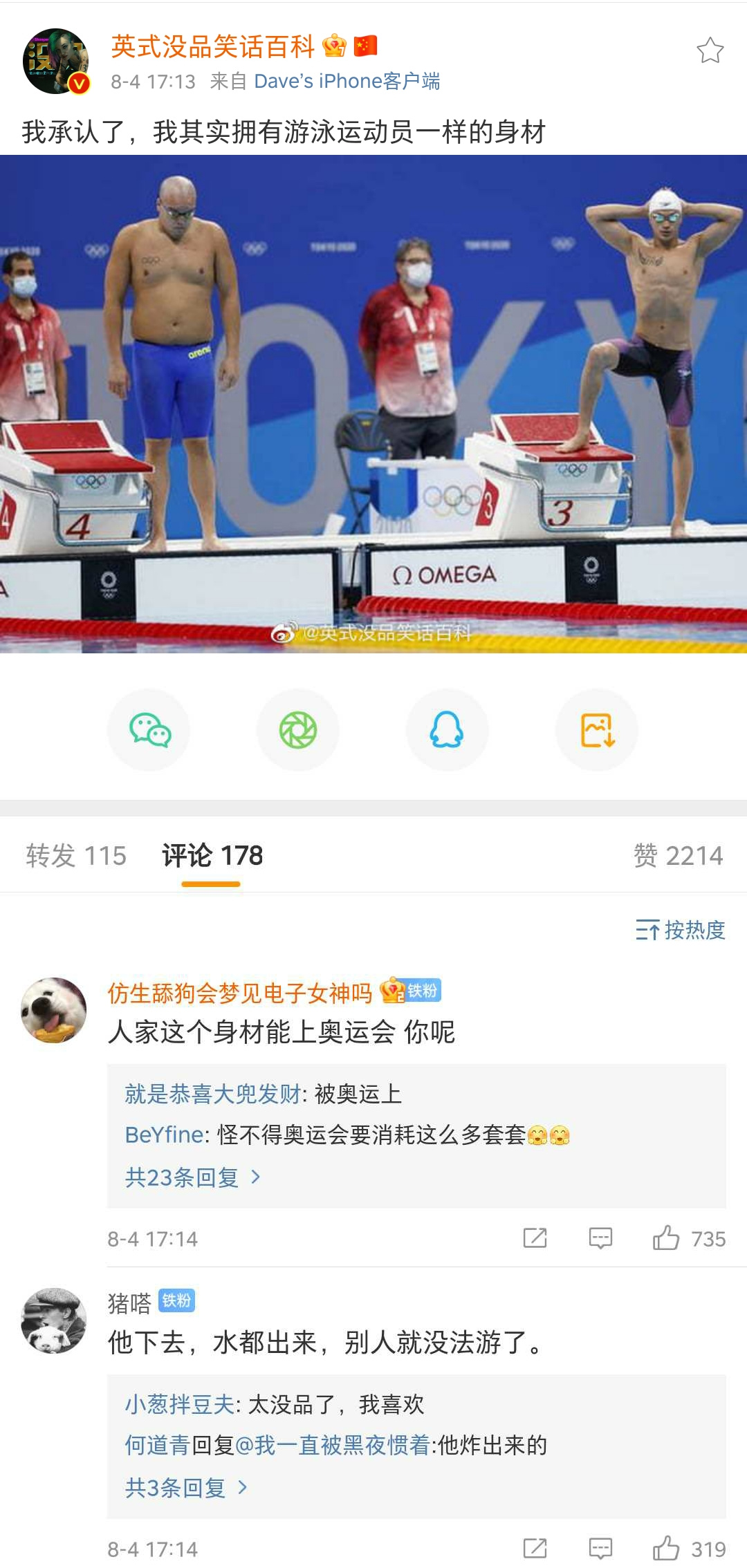Open the swimmers photo in the post
The height and width of the screenshot is (1568, 747).
373,404
